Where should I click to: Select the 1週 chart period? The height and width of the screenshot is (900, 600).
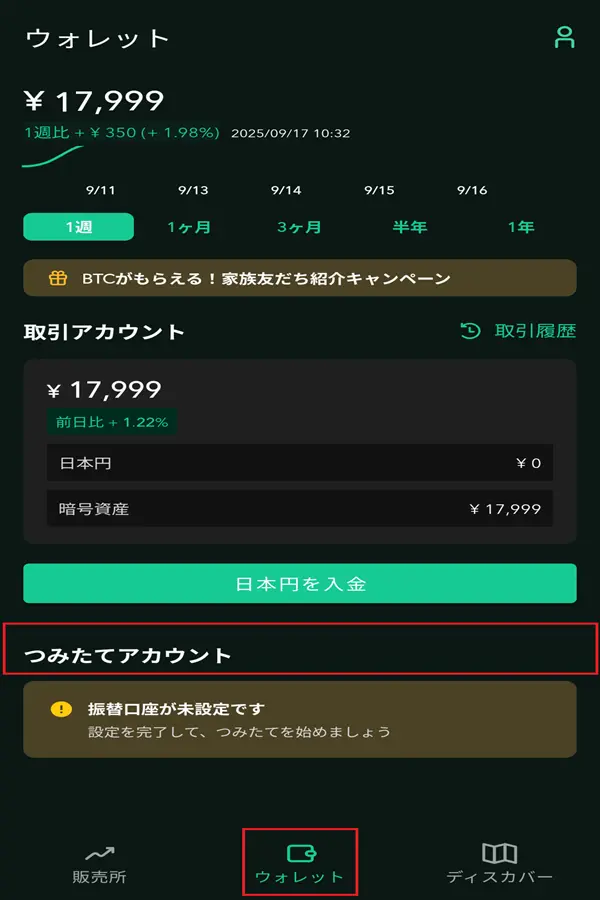(78, 227)
